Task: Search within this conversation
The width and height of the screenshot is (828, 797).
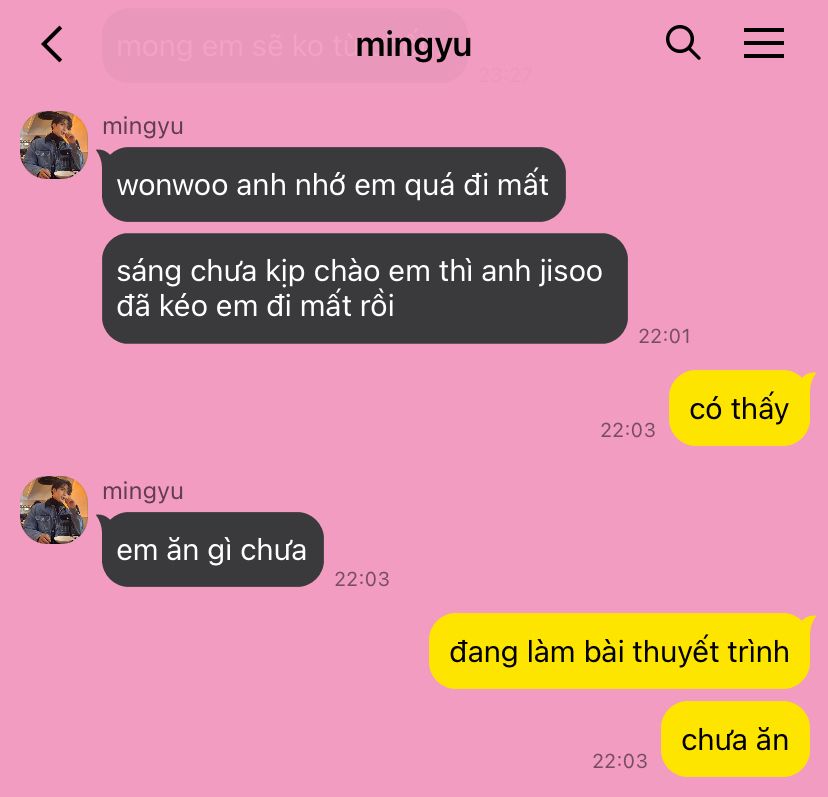Action: pos(682,43)
